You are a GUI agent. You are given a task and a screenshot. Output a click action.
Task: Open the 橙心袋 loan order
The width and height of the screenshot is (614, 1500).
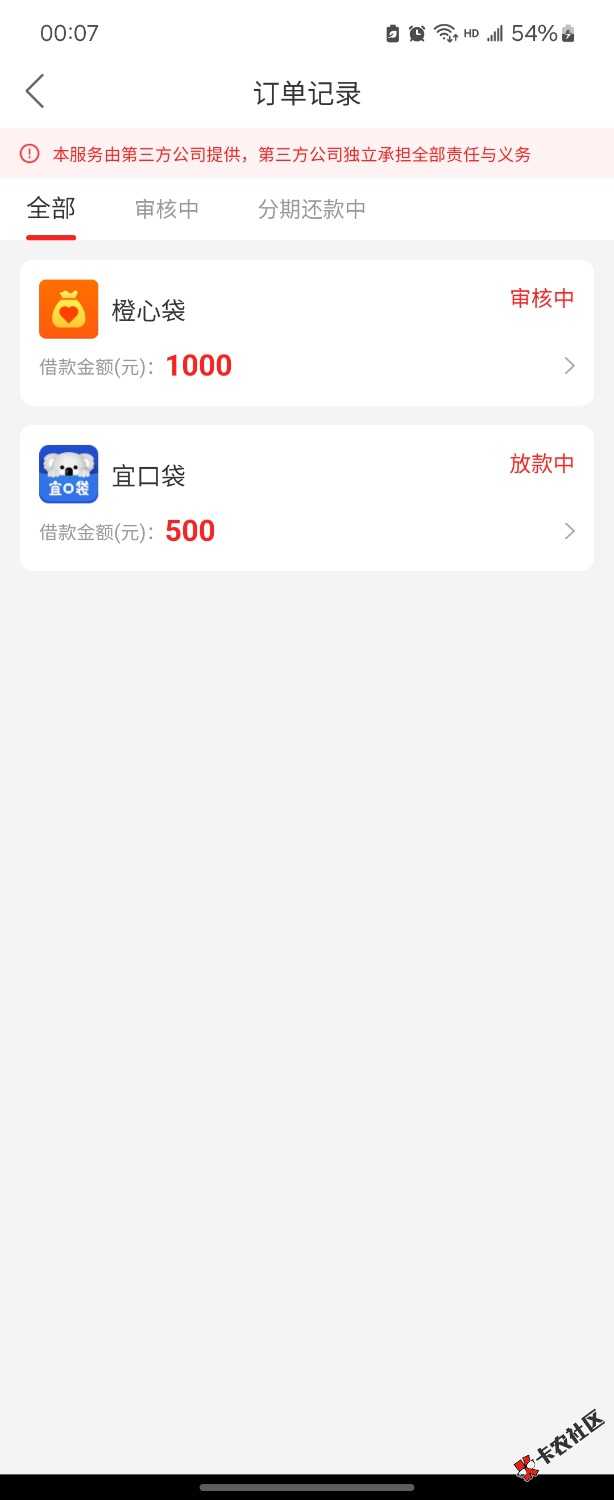306,333
